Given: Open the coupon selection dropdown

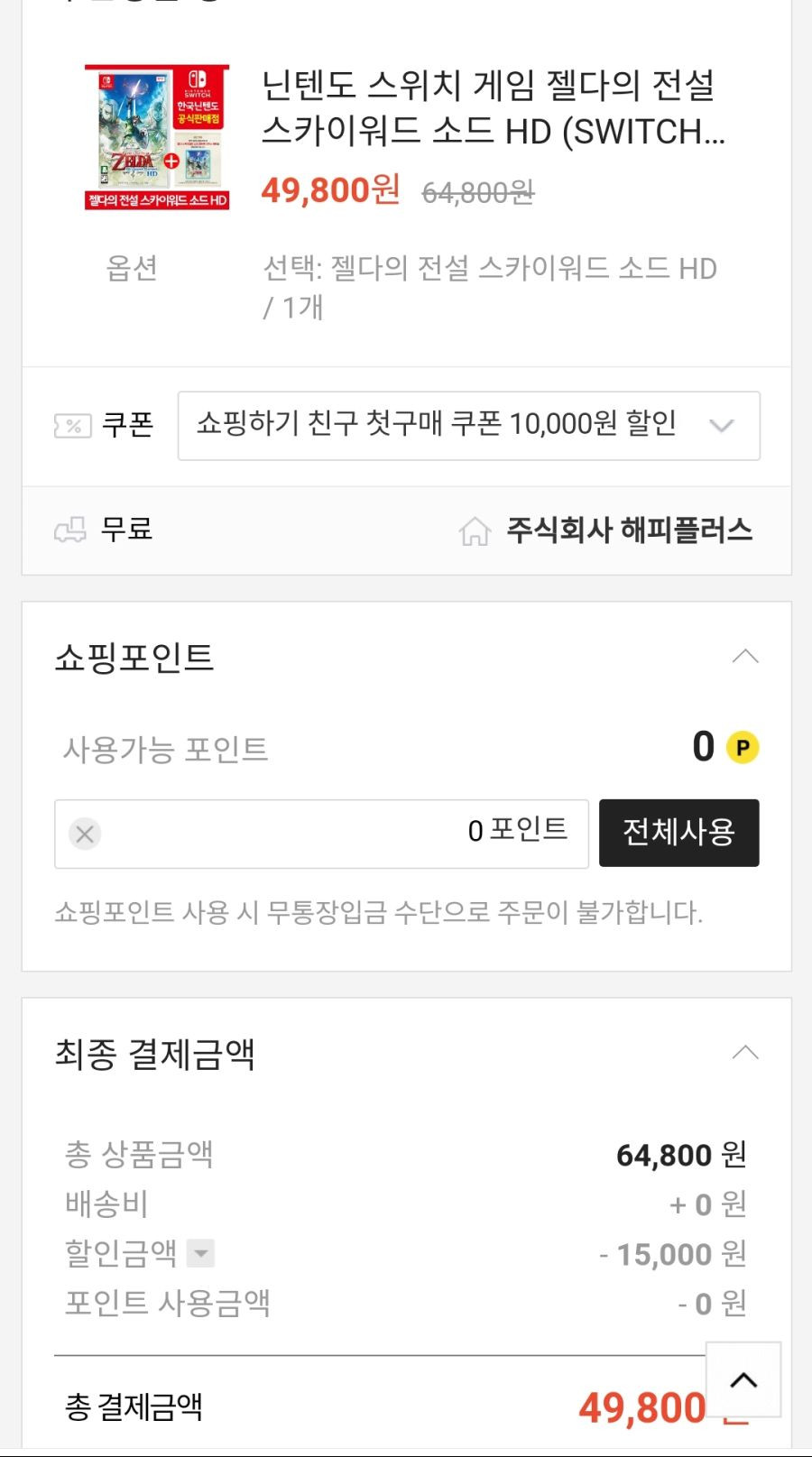Looking at the screenshot, I should click(468, 426).
